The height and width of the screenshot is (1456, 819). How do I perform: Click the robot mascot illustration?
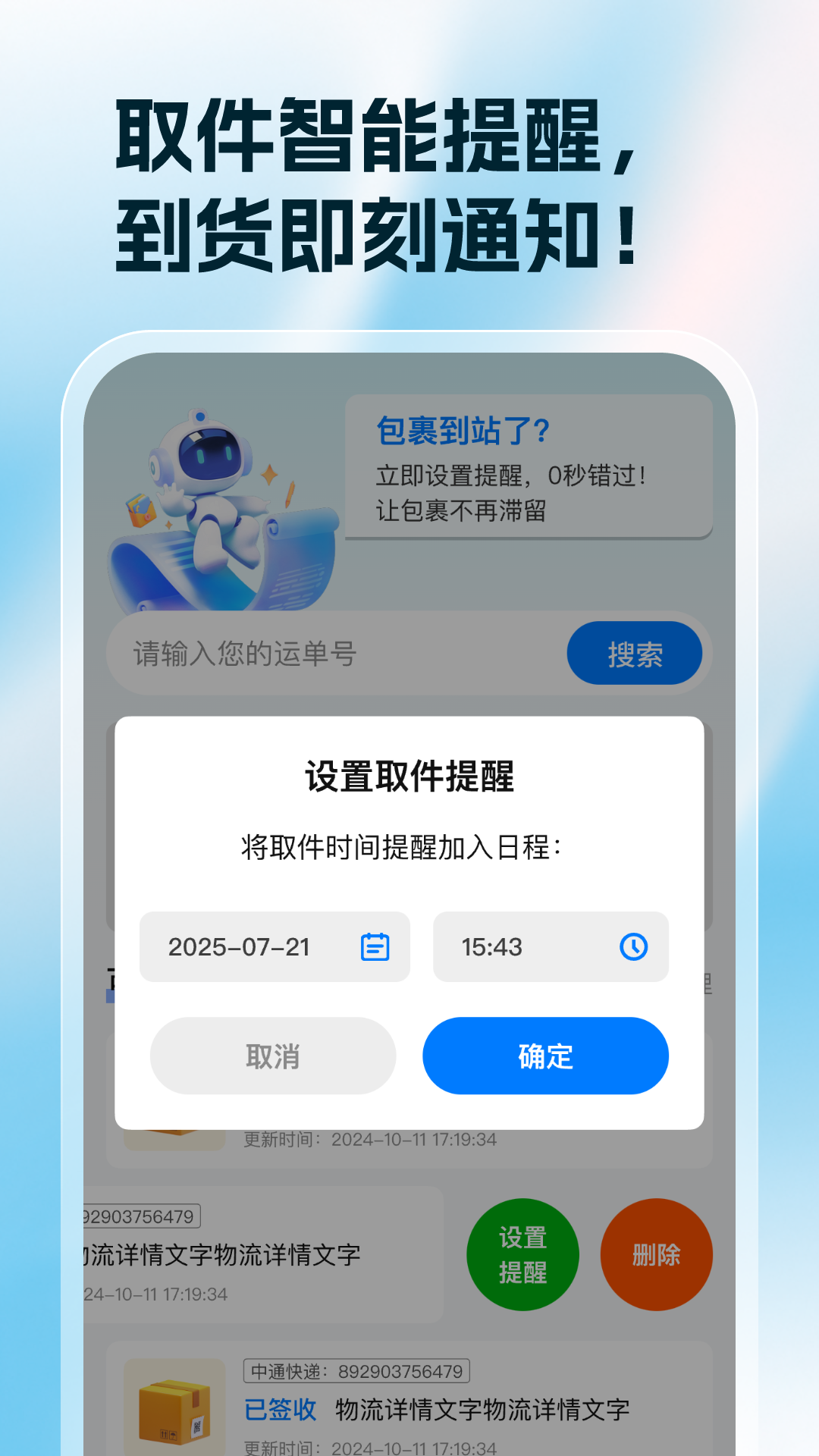pos(205,493)
